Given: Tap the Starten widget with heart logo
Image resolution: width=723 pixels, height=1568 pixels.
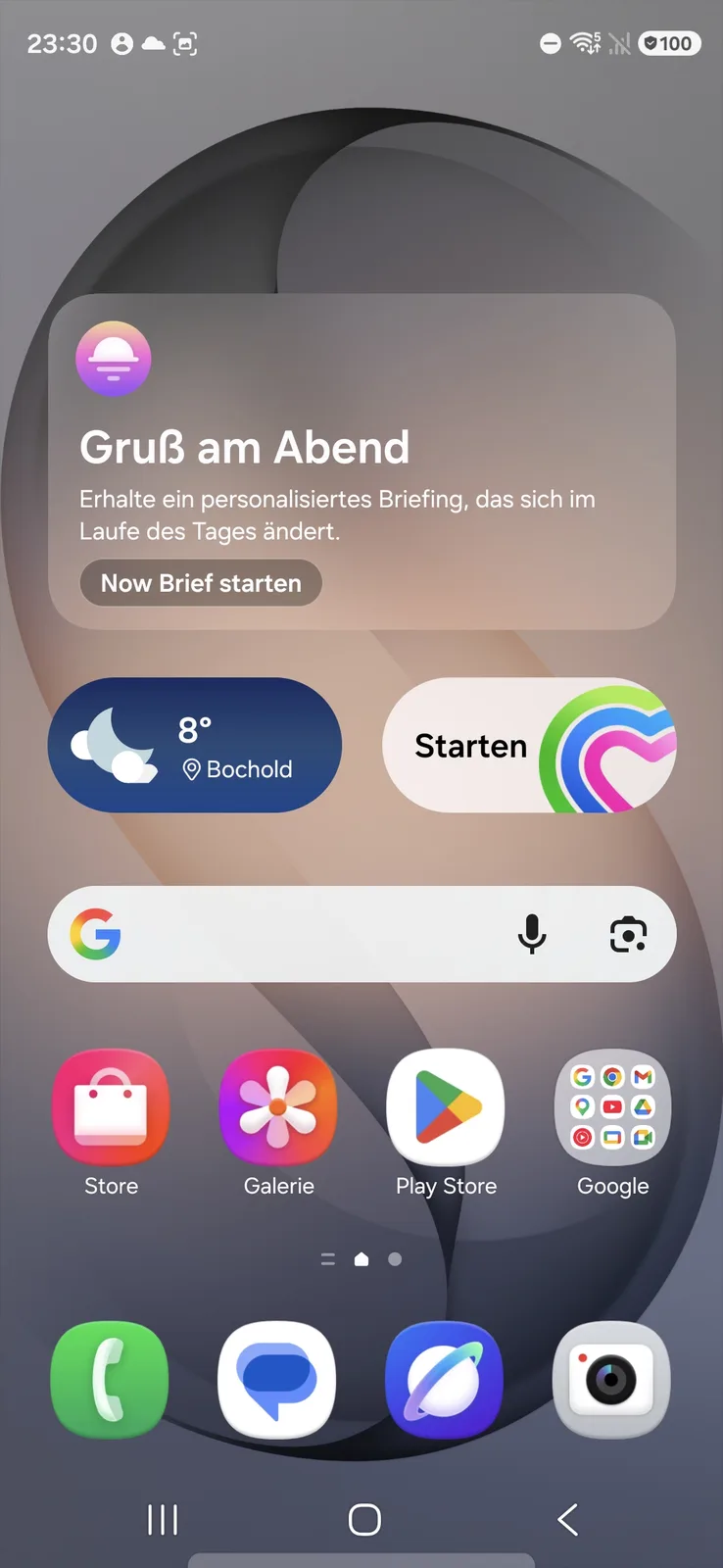Looking at the screenshot, I should pyautogui.click(x=529, y=745).
